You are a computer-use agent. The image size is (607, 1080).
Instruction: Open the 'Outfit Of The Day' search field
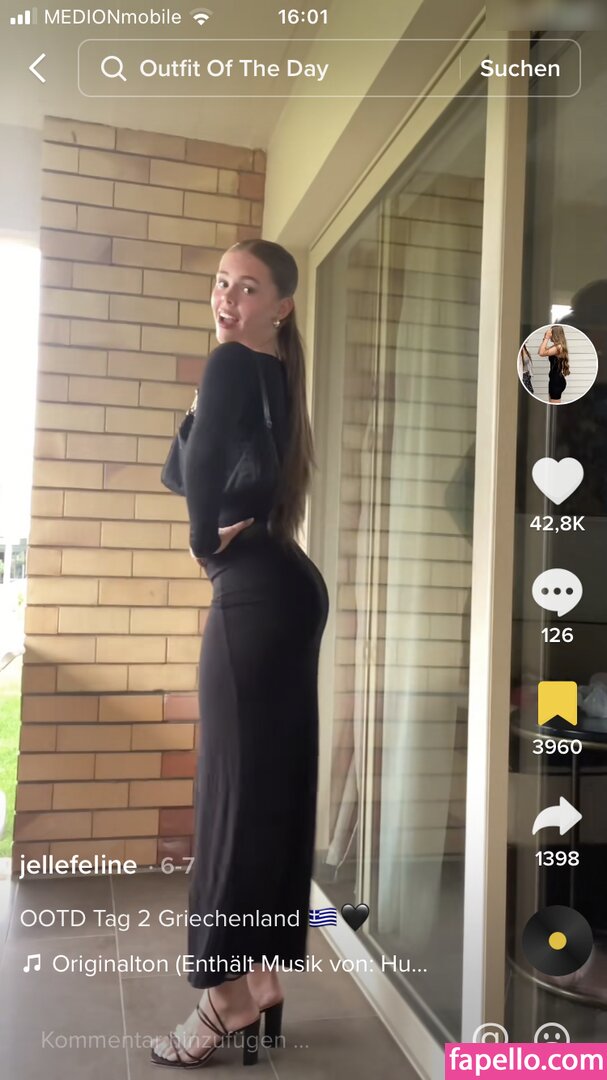(x=270, y=68)
